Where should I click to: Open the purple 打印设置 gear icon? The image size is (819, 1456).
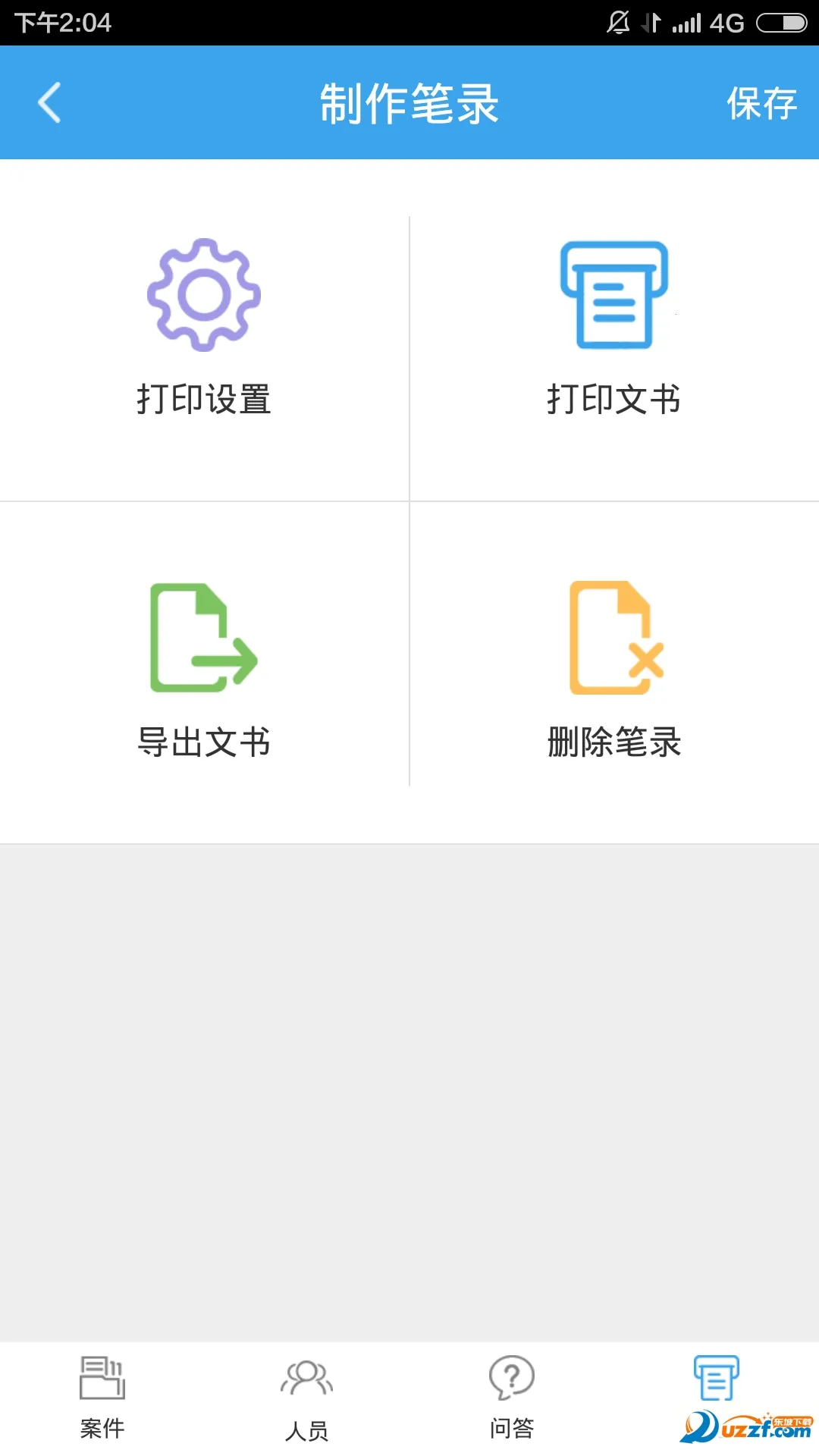click(x=203, y=294)
